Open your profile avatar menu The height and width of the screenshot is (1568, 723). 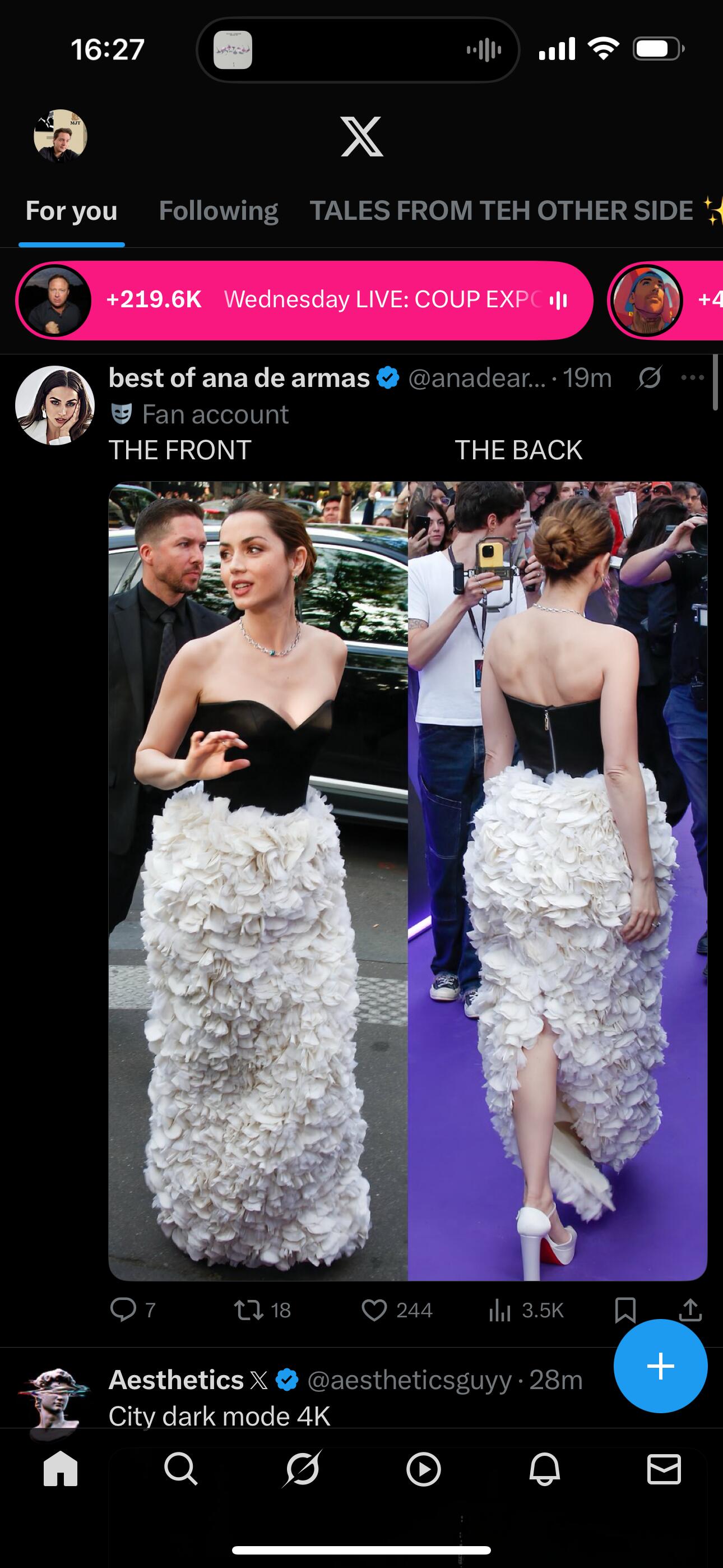click(x=61, y=136)
